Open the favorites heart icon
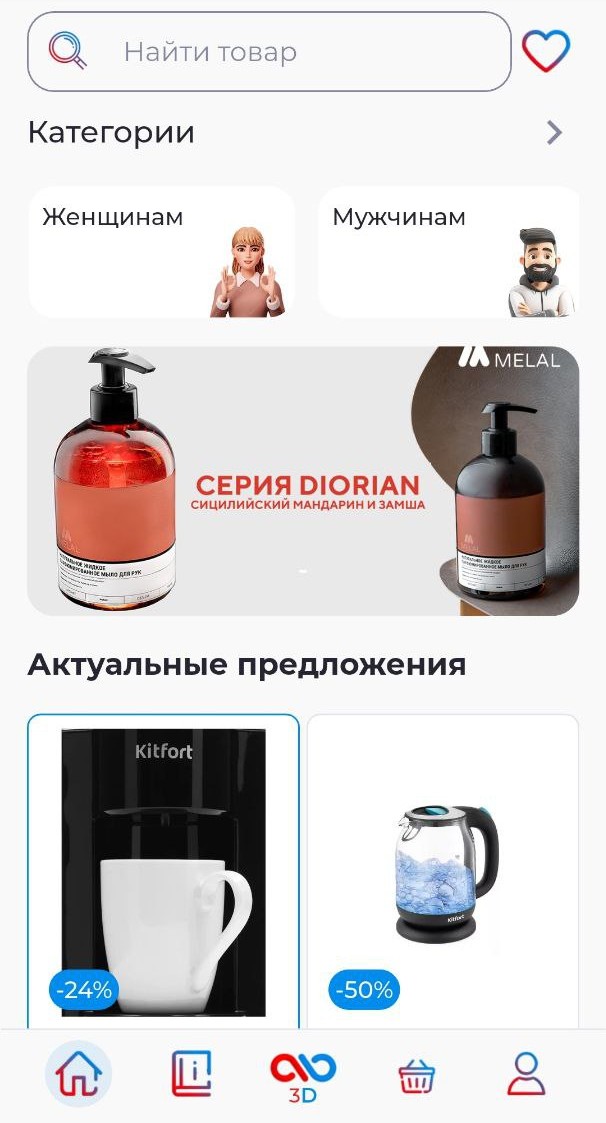 546,51
